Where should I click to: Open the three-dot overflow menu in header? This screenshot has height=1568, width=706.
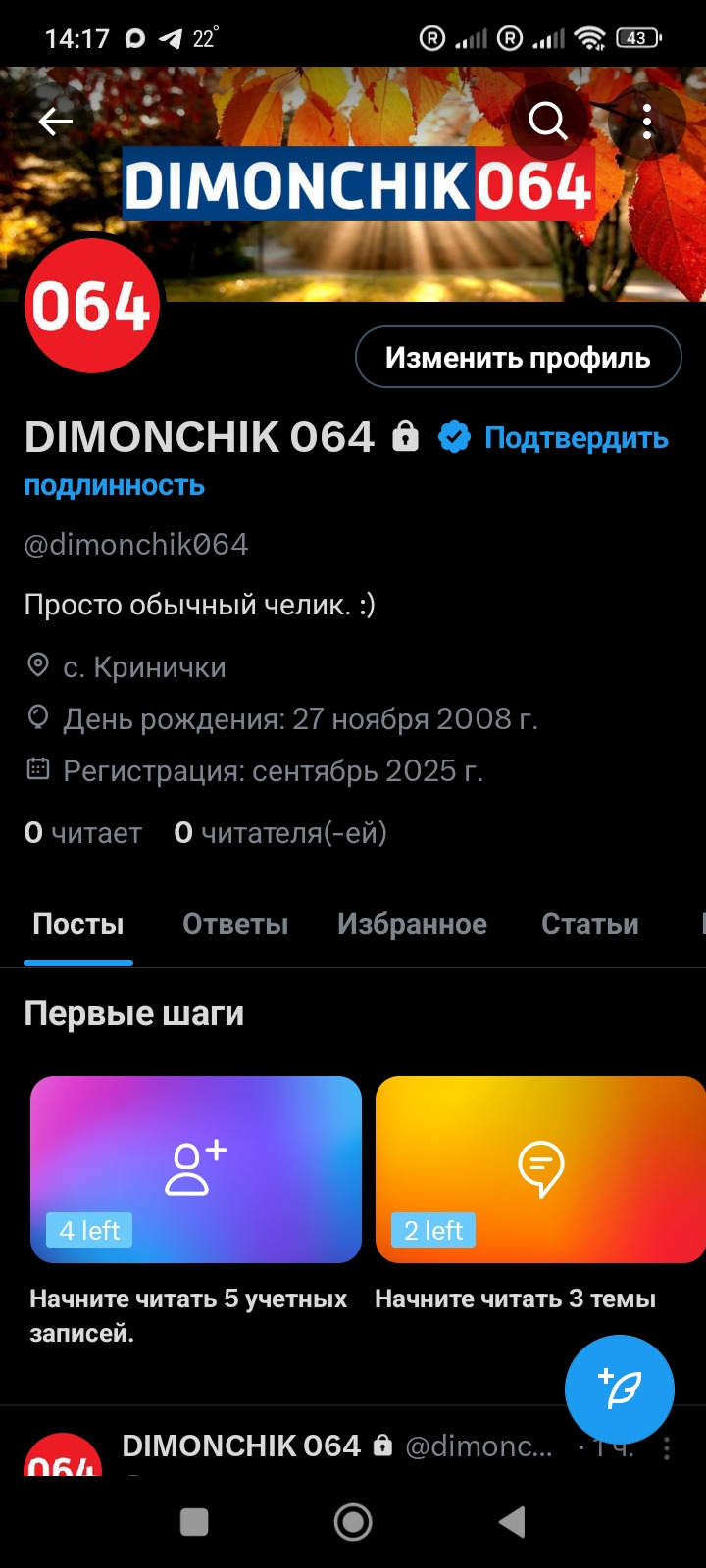[647, 122]
